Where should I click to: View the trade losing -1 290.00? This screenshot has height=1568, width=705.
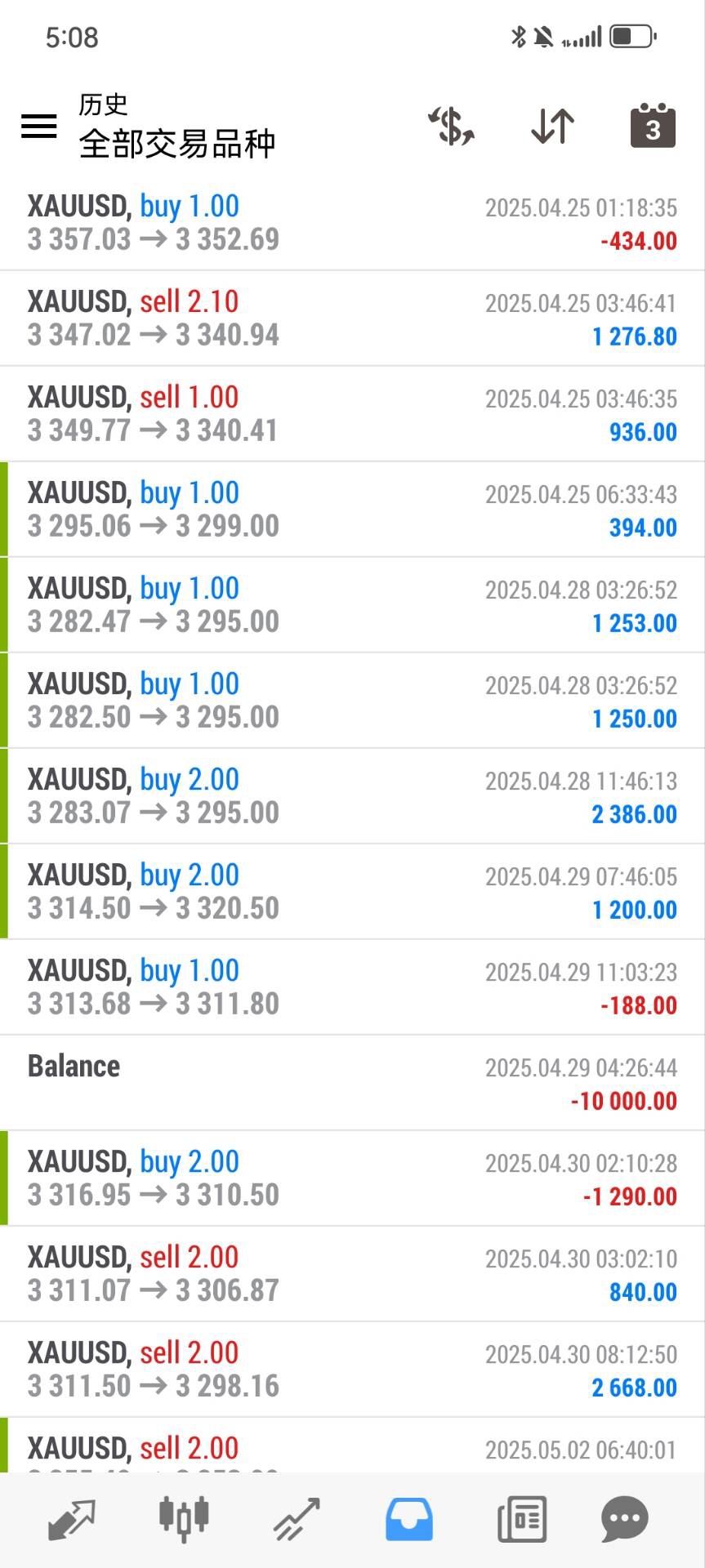coord(352,1178)
